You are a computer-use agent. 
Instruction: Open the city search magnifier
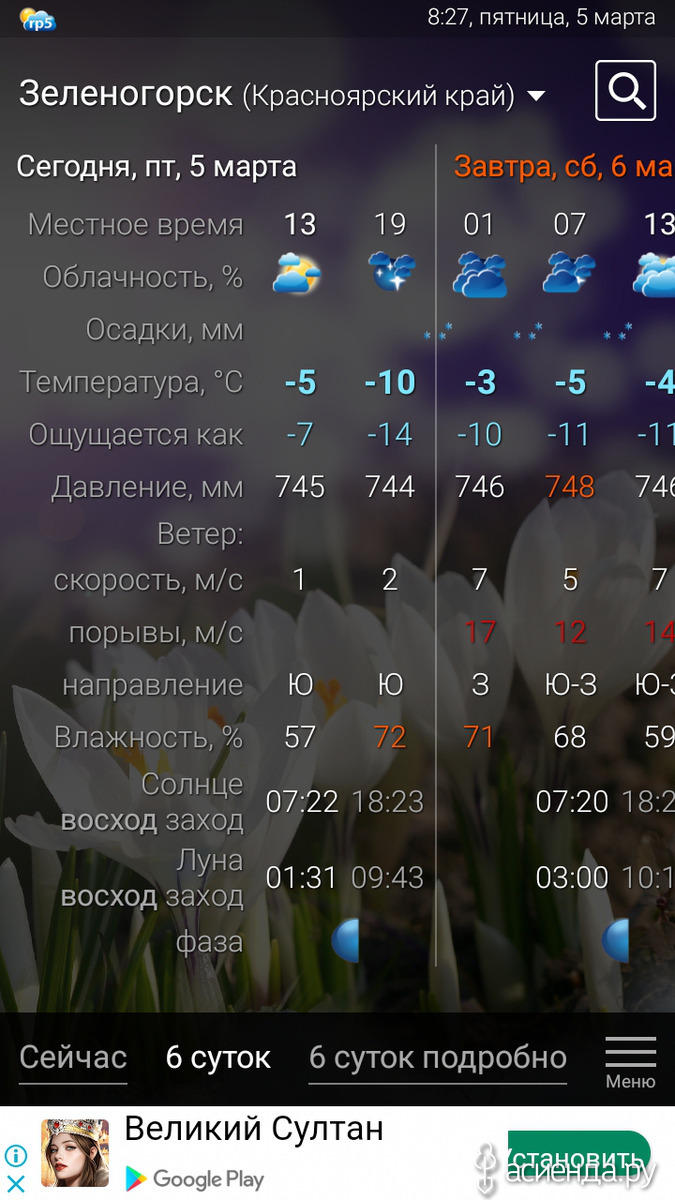626,91
